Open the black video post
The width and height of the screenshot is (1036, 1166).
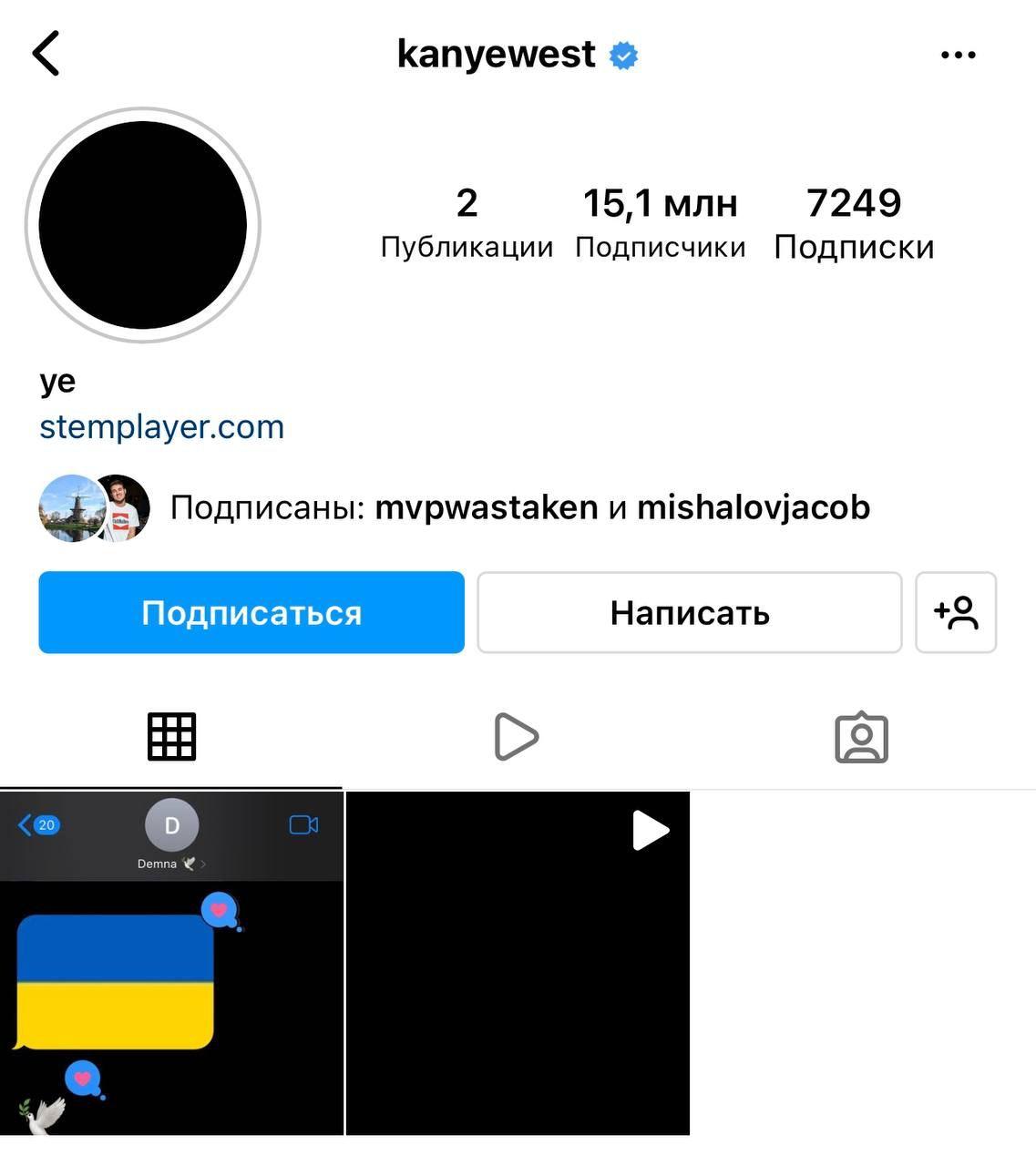coord(518,963)
